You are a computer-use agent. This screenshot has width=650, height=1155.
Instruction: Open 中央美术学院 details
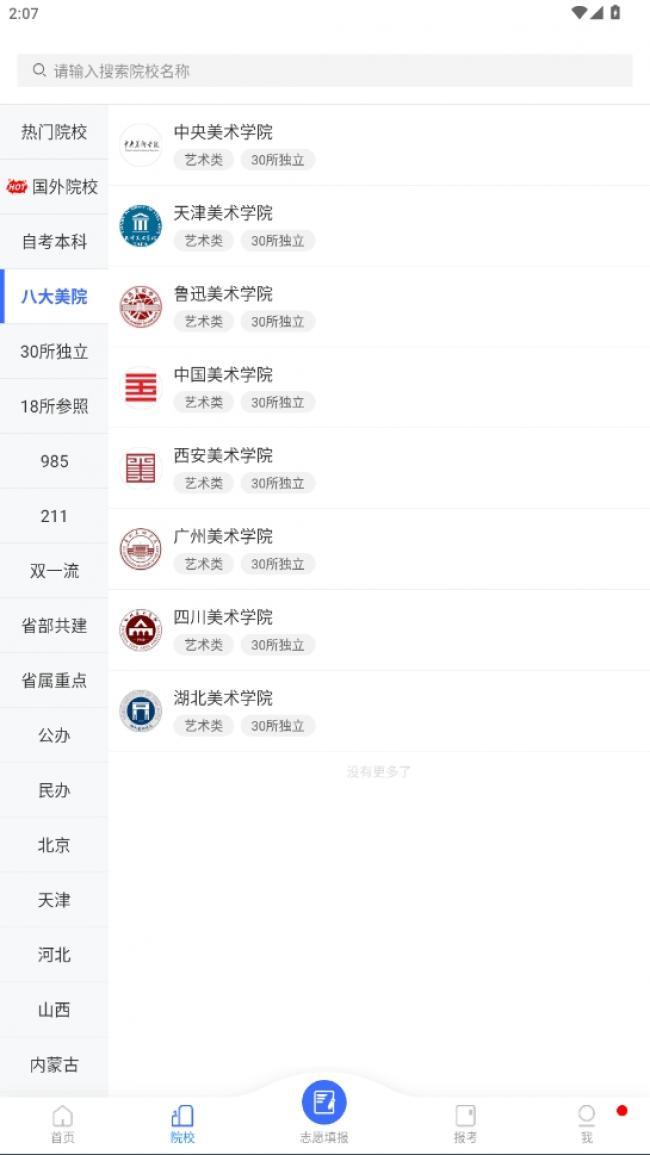(379, 145)
